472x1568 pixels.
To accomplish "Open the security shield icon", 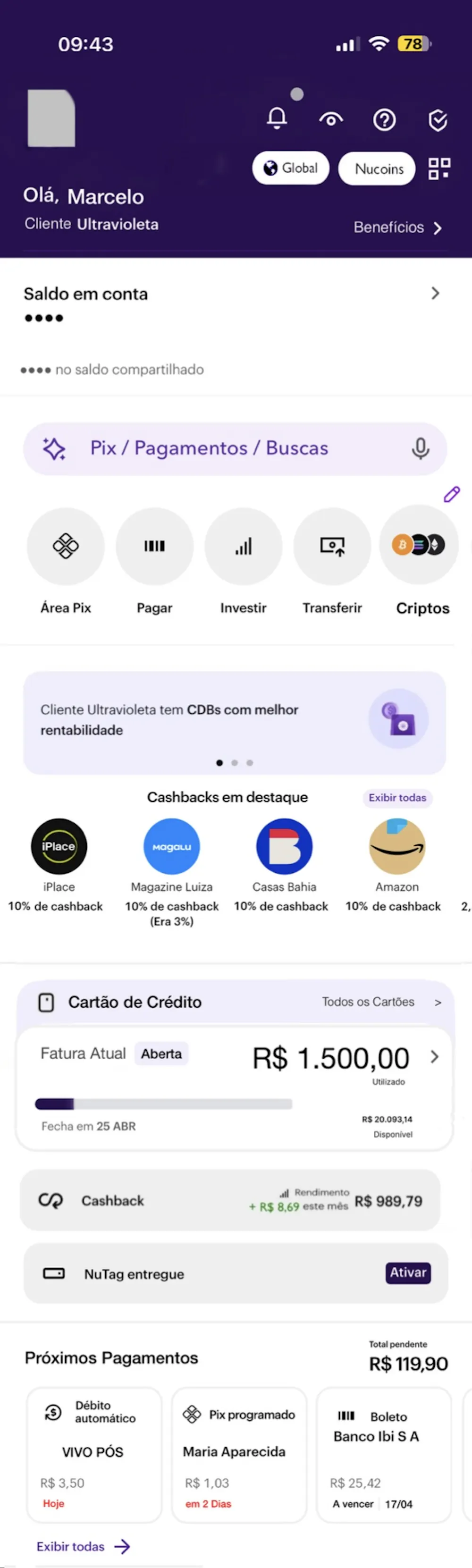I will pos(438,120).
